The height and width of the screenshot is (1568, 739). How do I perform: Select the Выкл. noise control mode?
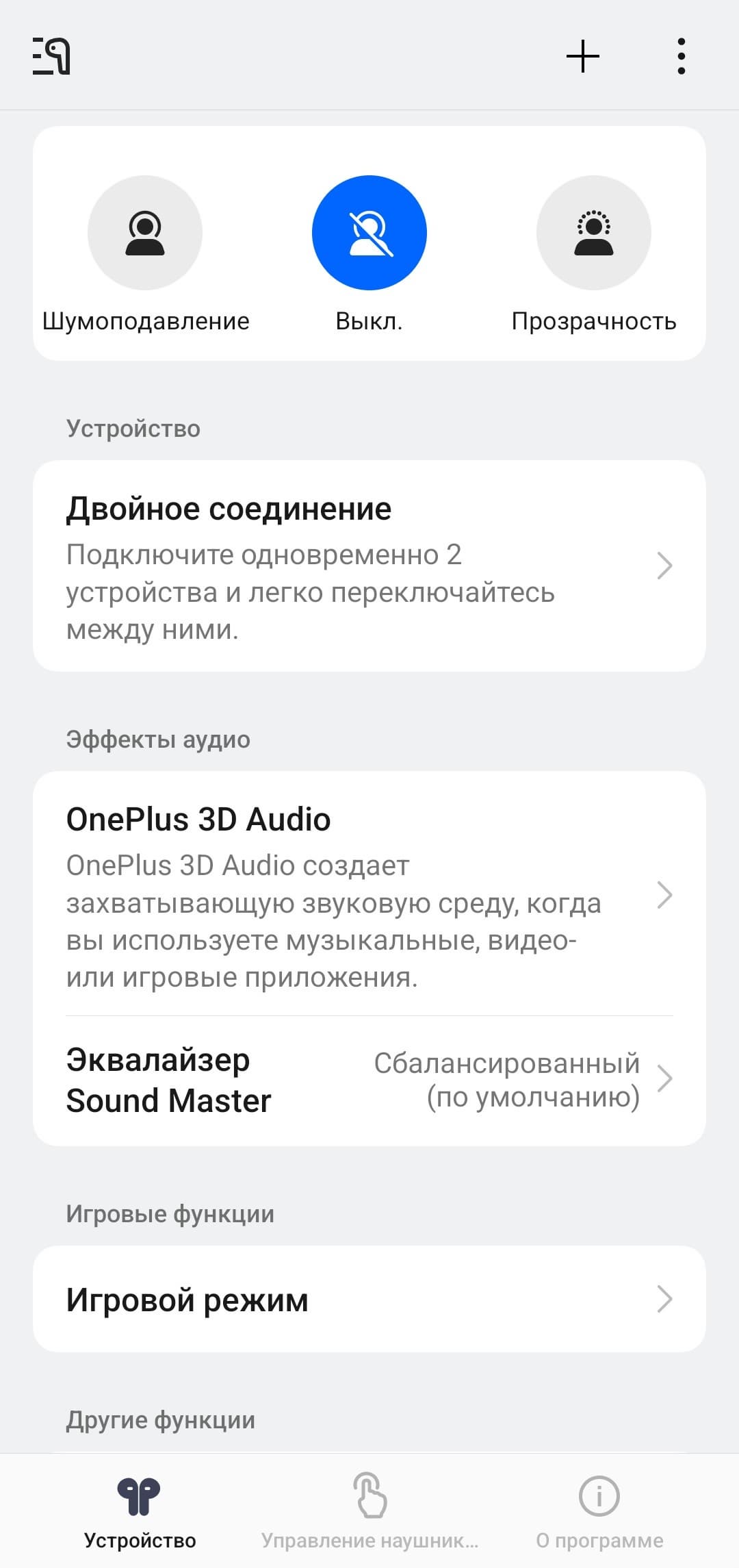pos(369,233)
